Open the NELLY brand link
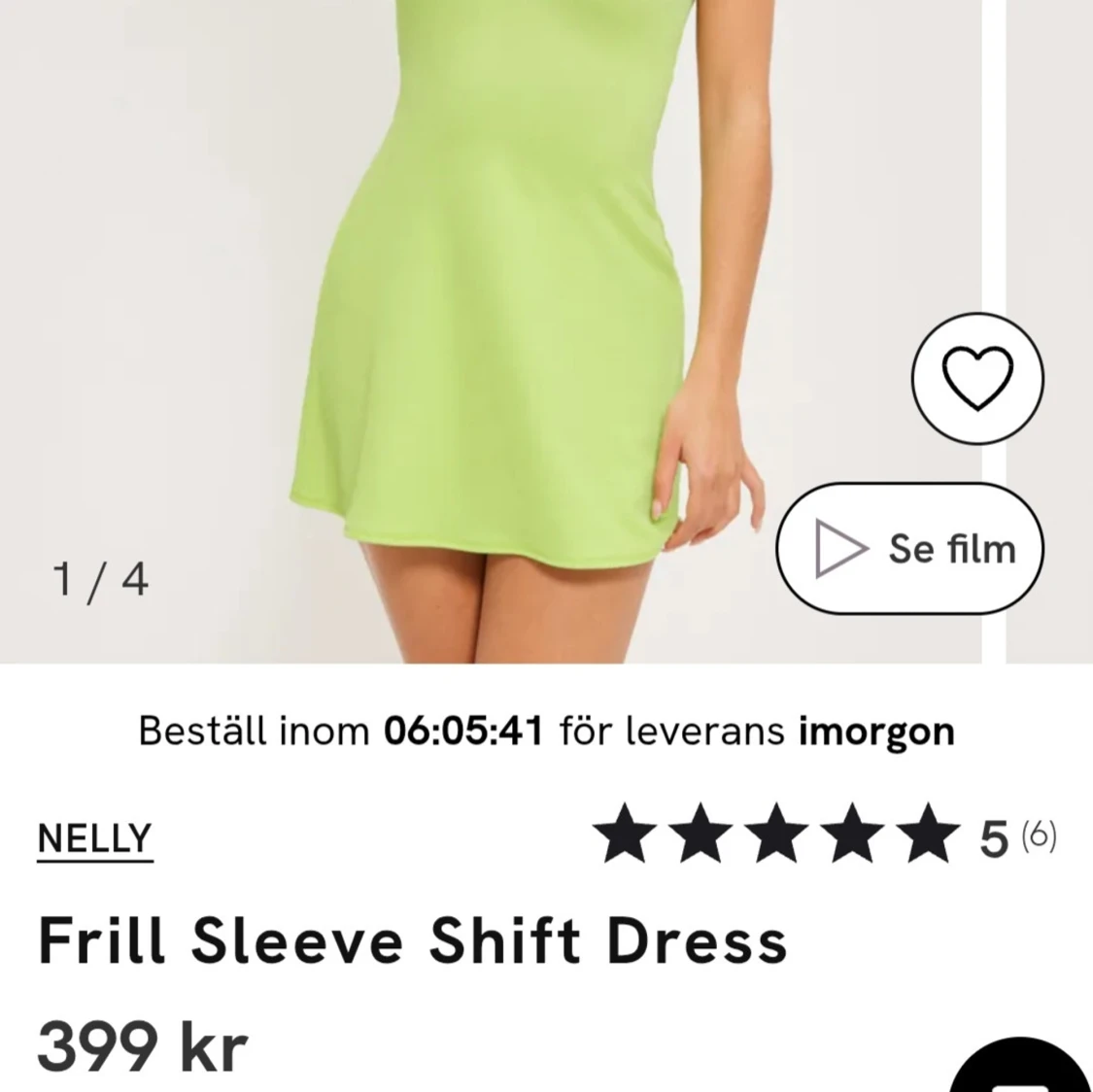Screen dimensions: 1093x1092 click(94, 837)
